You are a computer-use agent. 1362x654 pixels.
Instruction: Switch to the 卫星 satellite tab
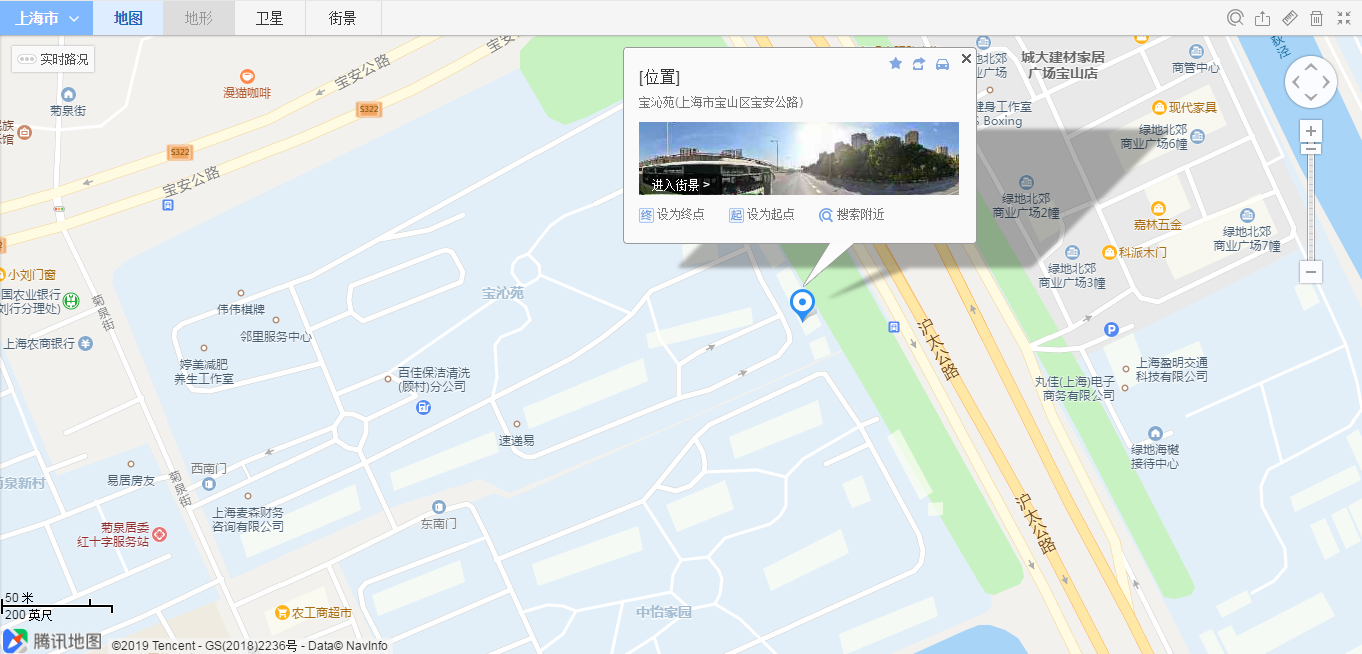pos(269,18)
